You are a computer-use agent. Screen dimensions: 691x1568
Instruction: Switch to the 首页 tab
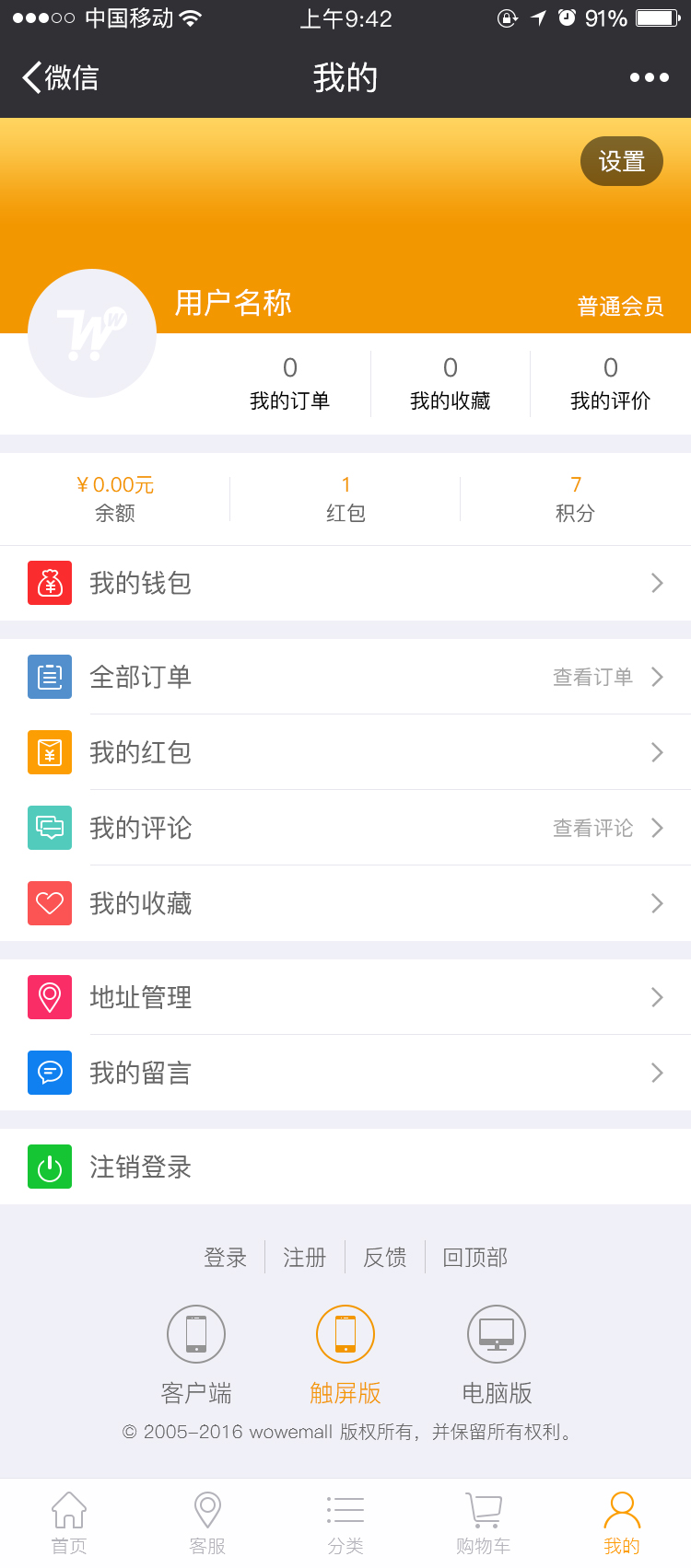(x=69, y=1523)
